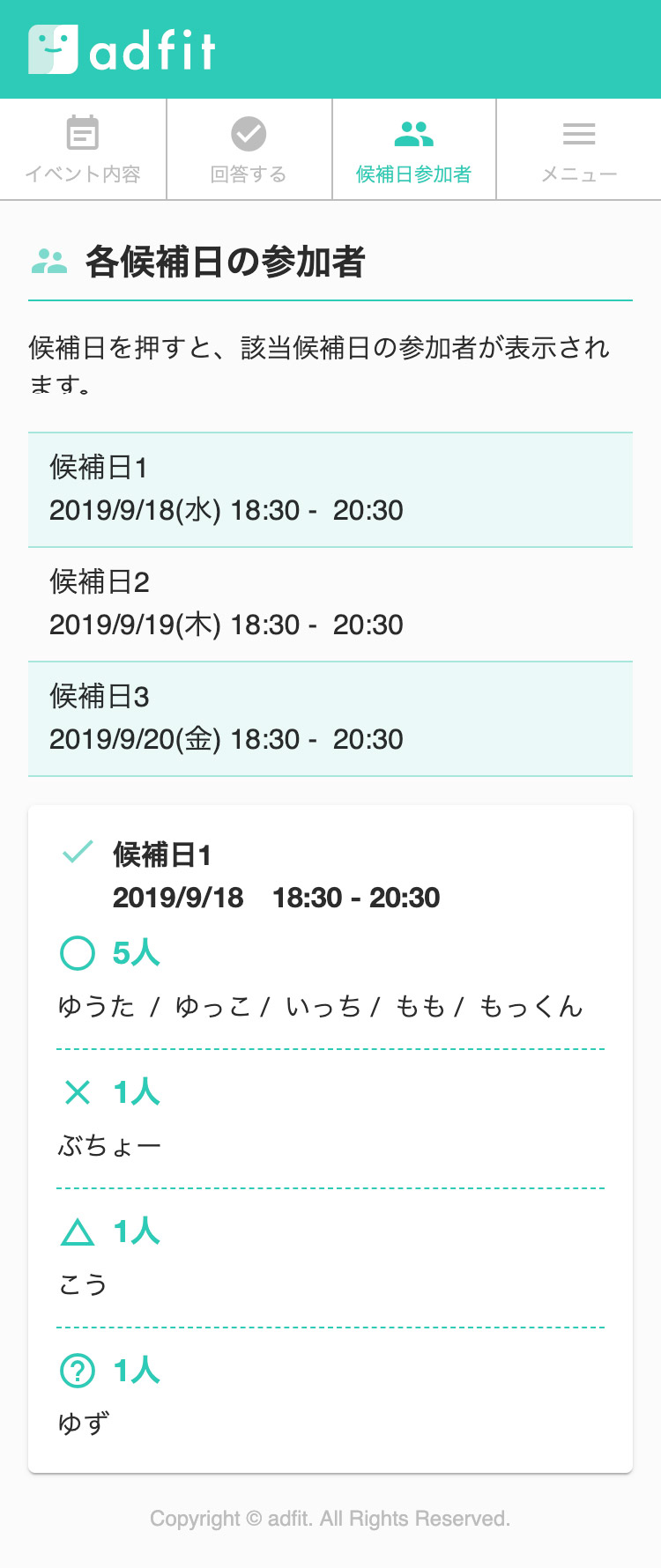Image resolution: width=661 pixels, height=1568 pixels.
Task: Click the copyright text at the page bottom
Action: point(330,1519)
